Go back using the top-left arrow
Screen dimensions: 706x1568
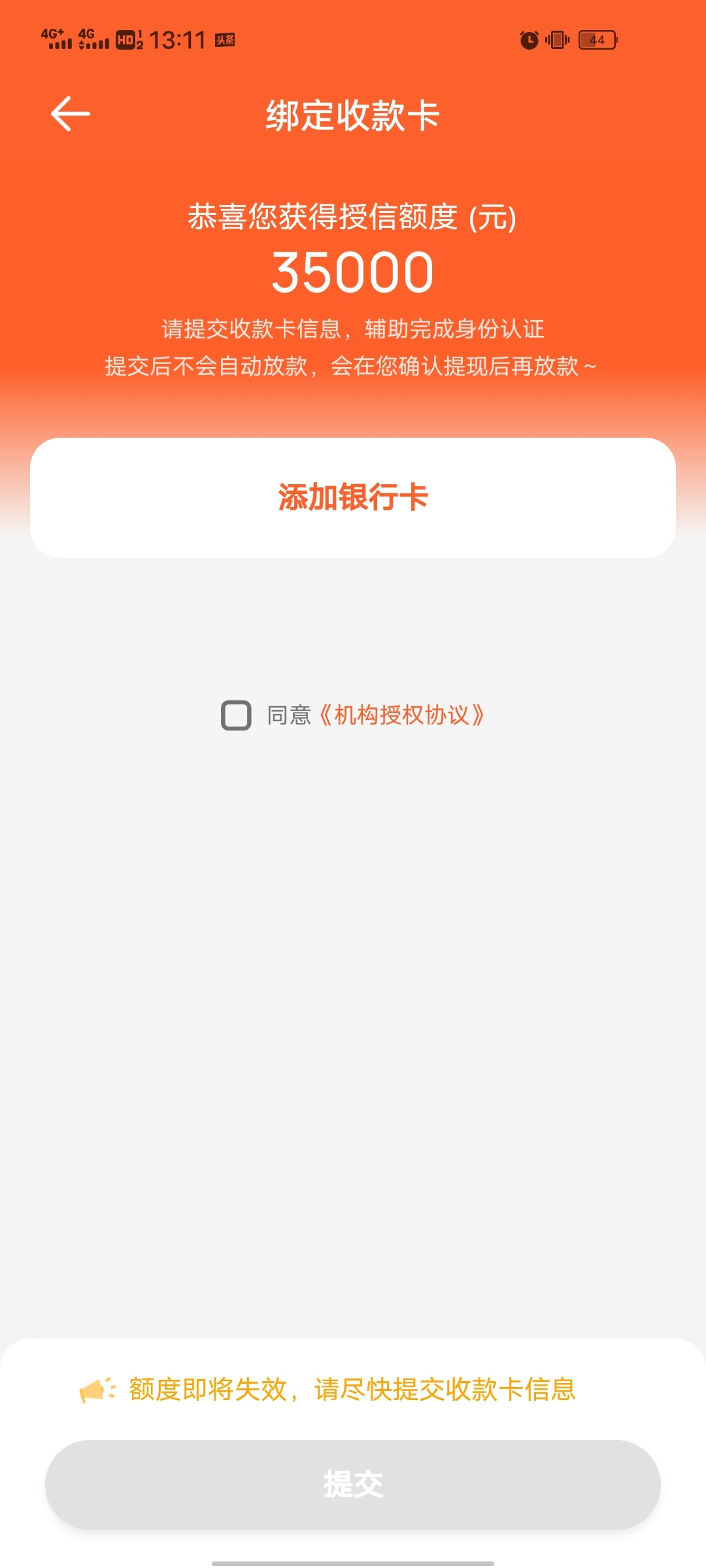(71, 114)
